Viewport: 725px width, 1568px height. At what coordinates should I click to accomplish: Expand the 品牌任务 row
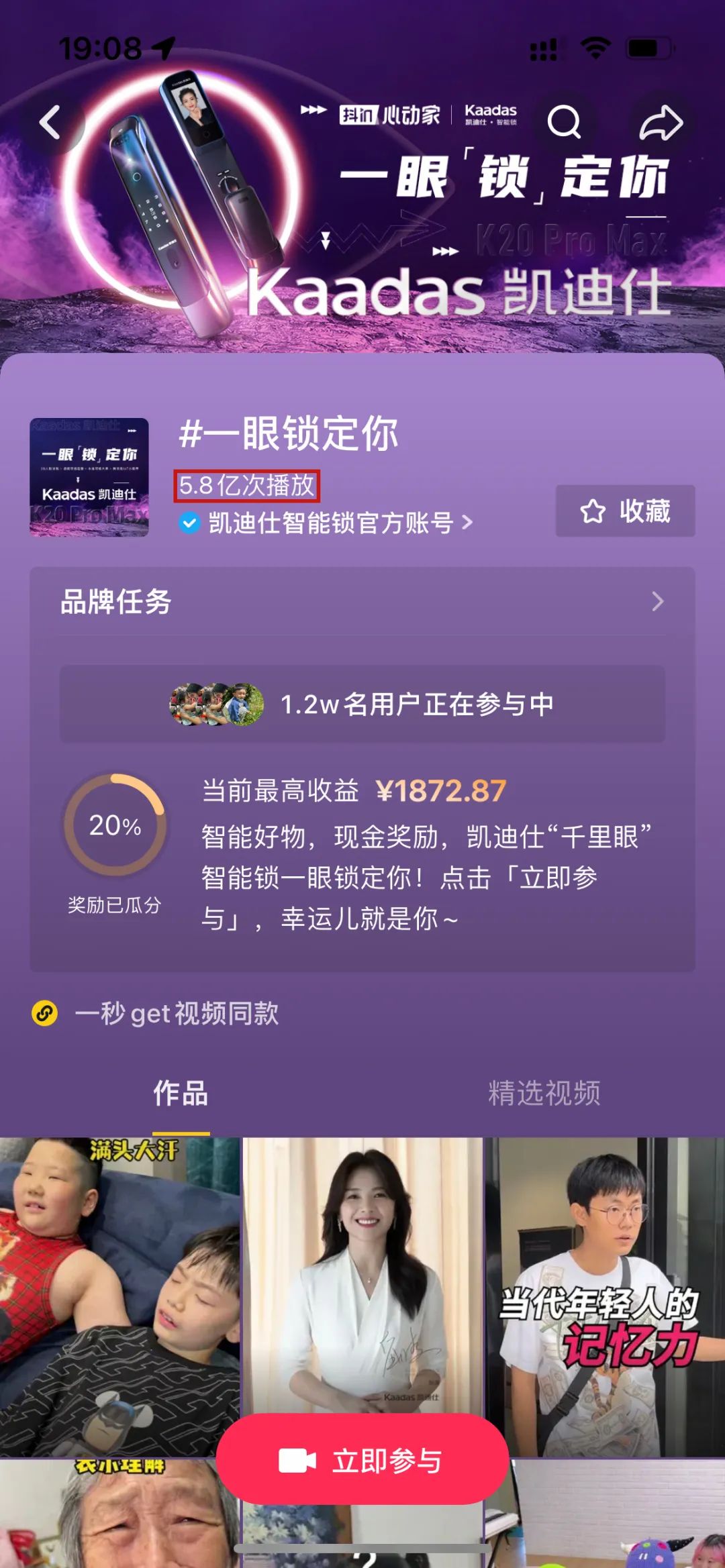(362, 601)
